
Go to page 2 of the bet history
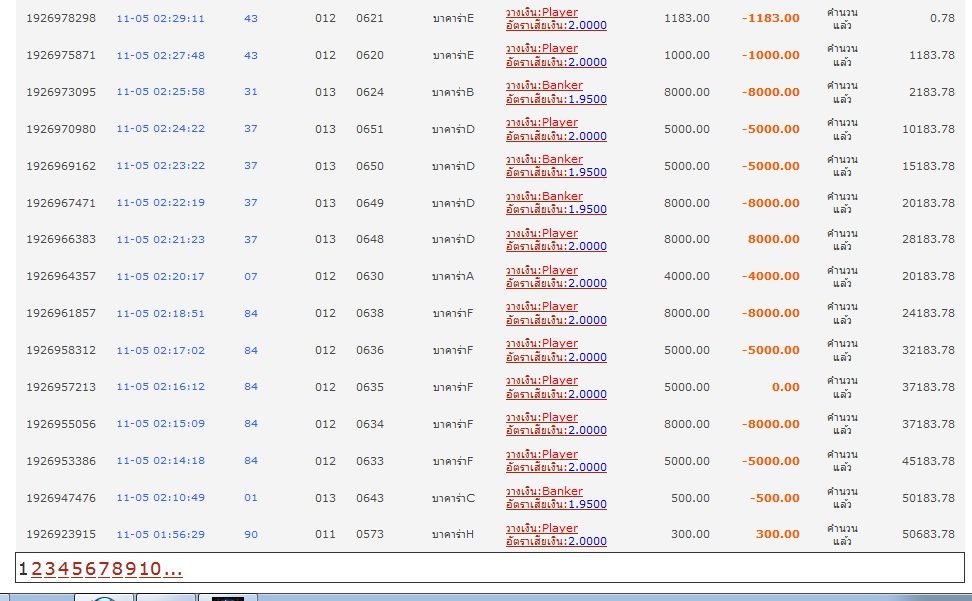coord(36,569)
